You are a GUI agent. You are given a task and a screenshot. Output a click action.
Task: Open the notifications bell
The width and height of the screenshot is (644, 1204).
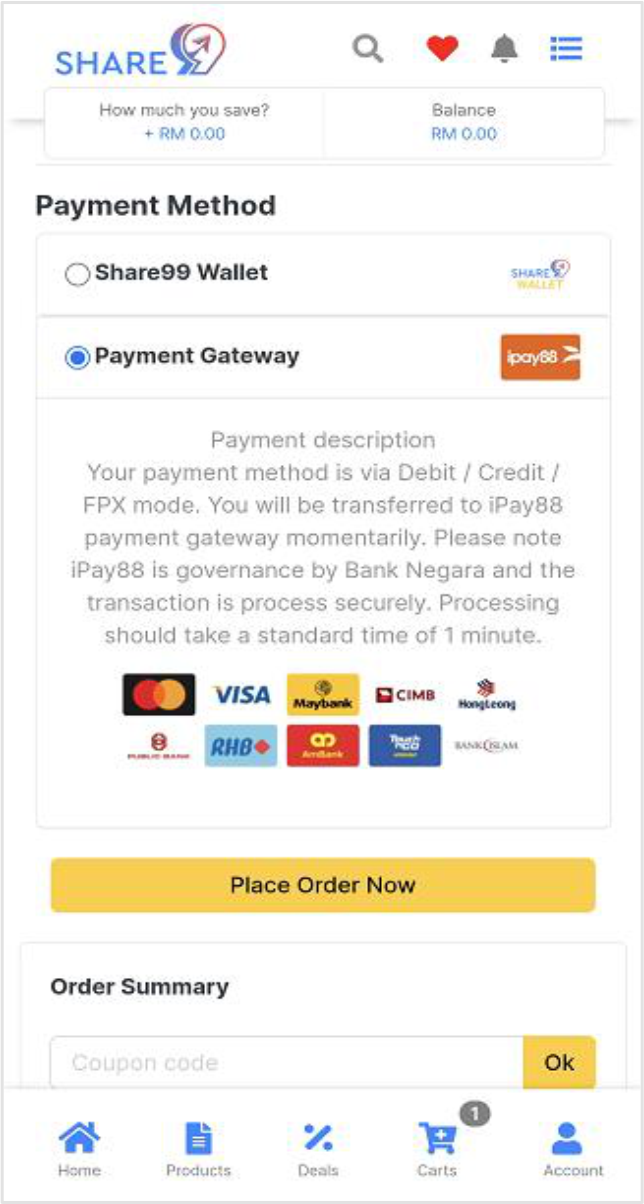[x=505, y=48]
